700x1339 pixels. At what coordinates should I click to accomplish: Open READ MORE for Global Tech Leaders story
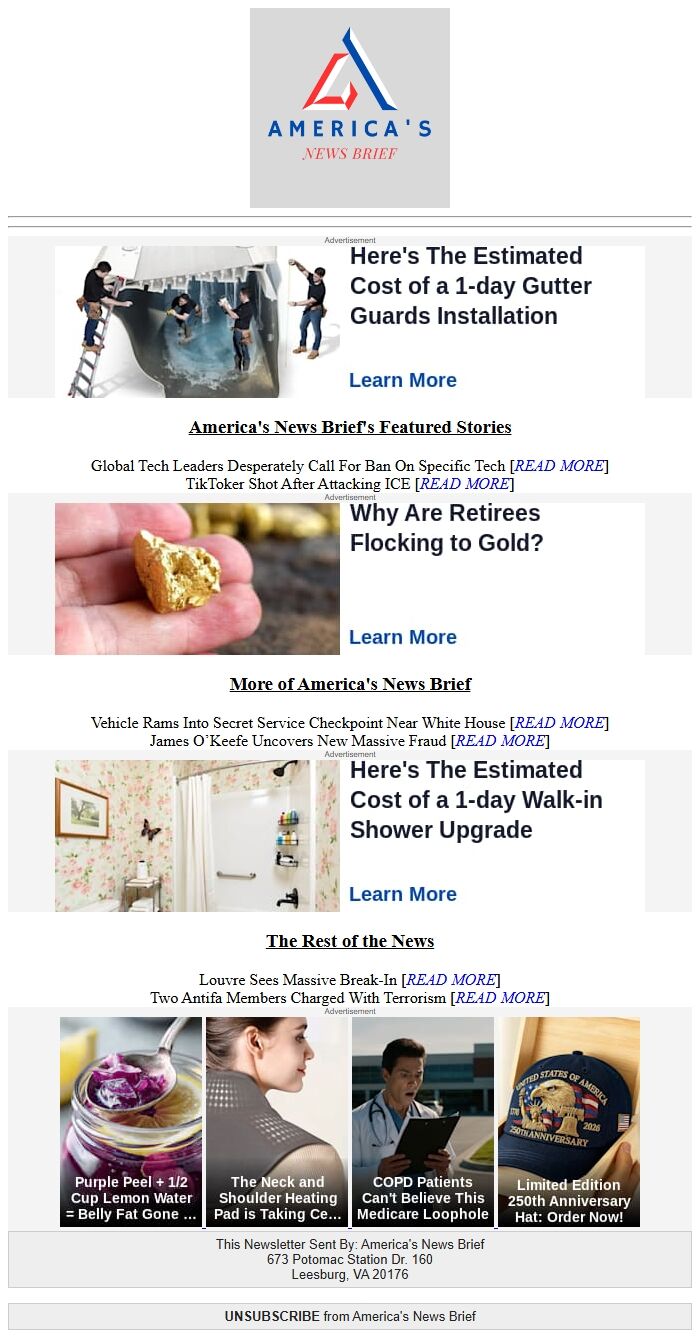click(559, 466)
